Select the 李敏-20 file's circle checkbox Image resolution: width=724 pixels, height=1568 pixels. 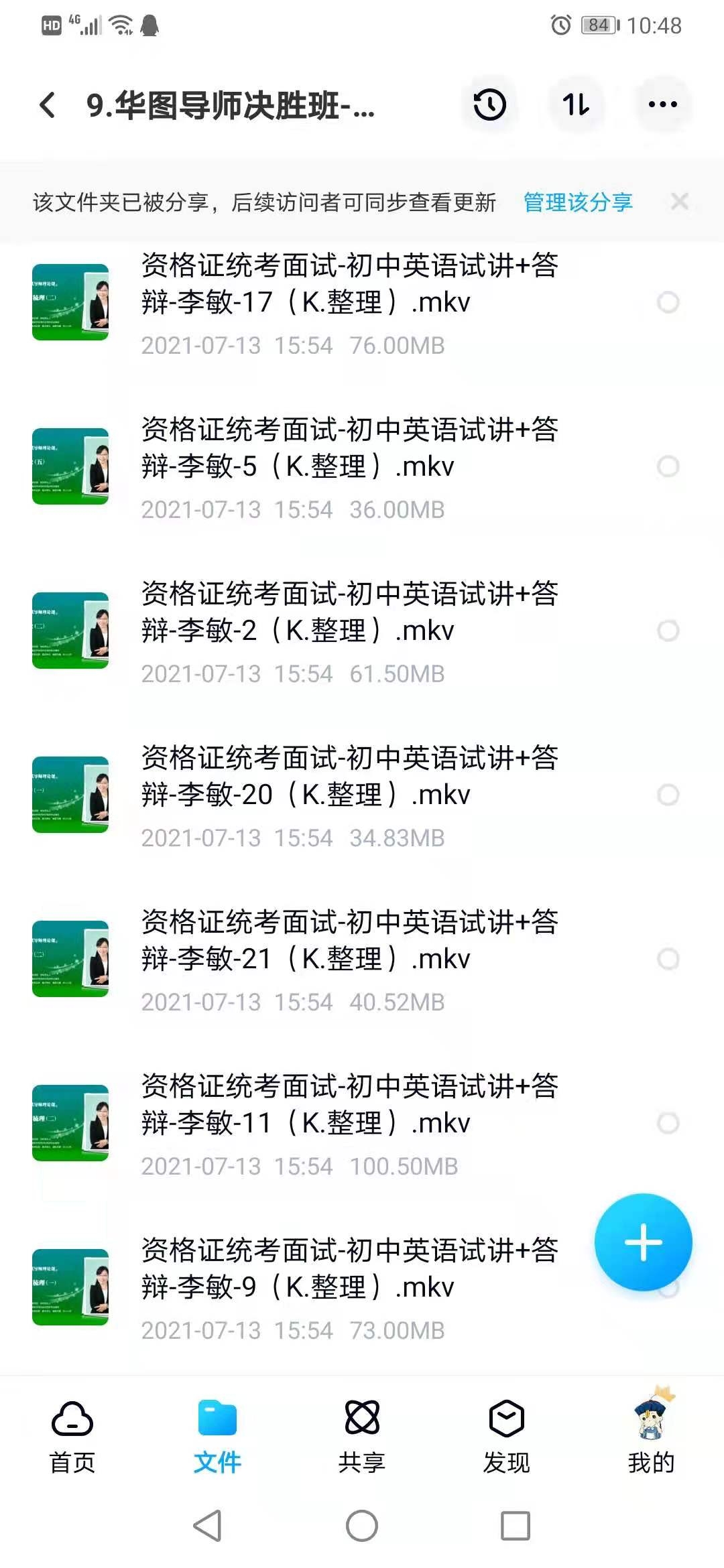click(x=668, y=795)
